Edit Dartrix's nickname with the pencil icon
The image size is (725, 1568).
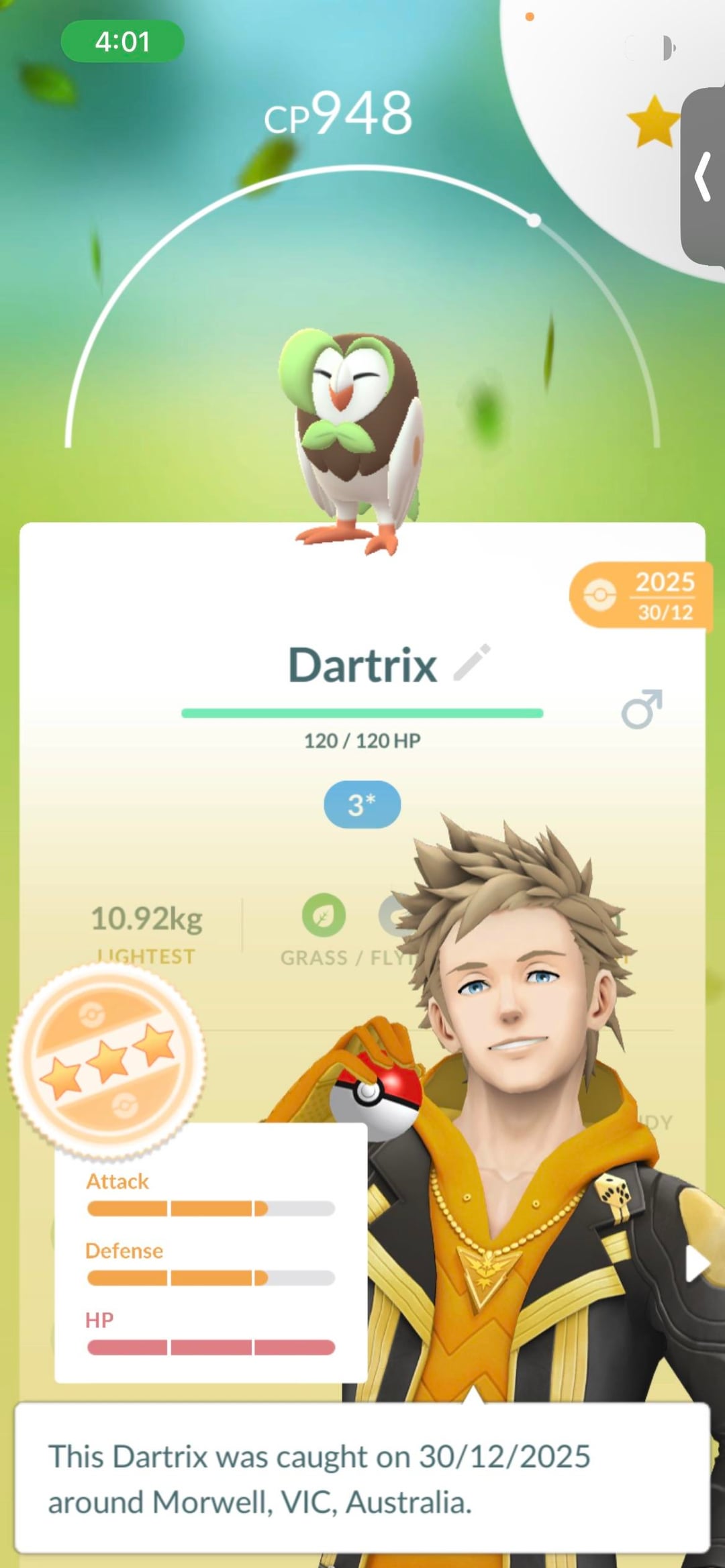[472, 663]
